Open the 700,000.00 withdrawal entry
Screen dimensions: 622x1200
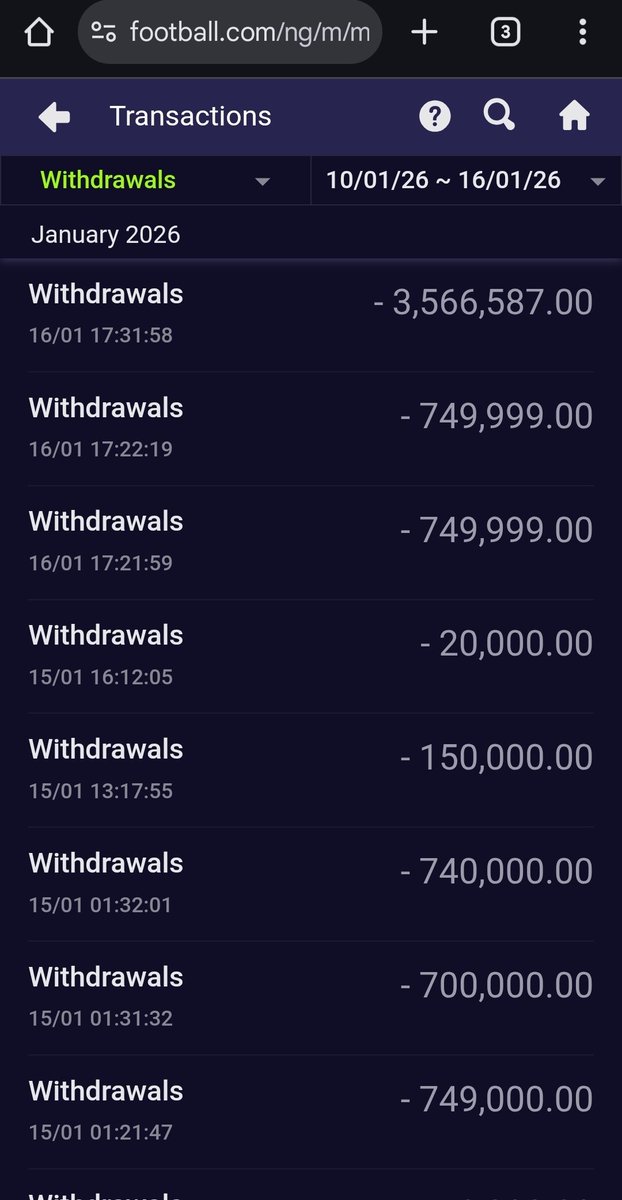pyautogui.click(x=311, y=998)
